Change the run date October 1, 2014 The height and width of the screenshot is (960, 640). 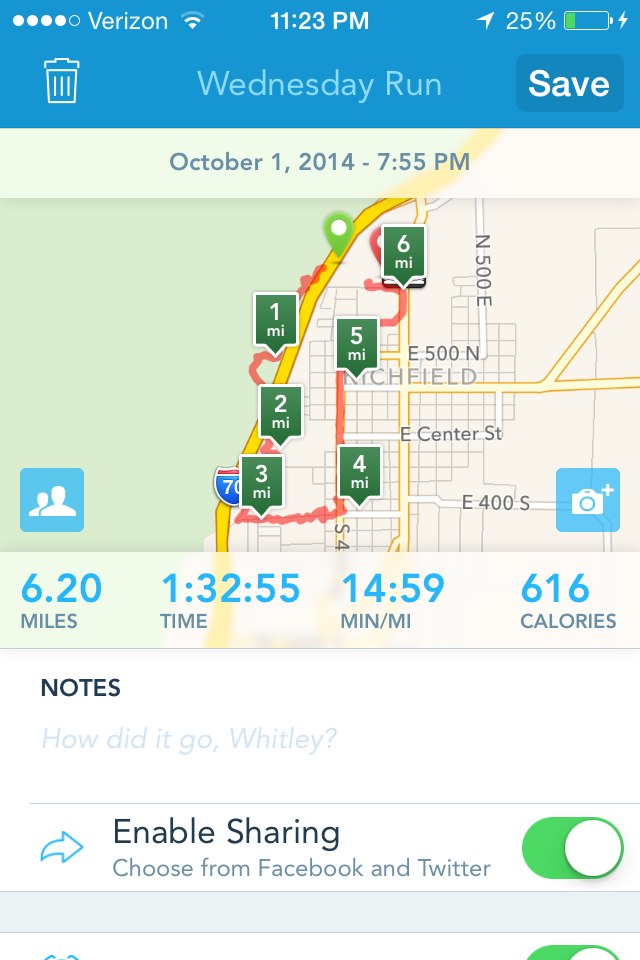(320, 162)
